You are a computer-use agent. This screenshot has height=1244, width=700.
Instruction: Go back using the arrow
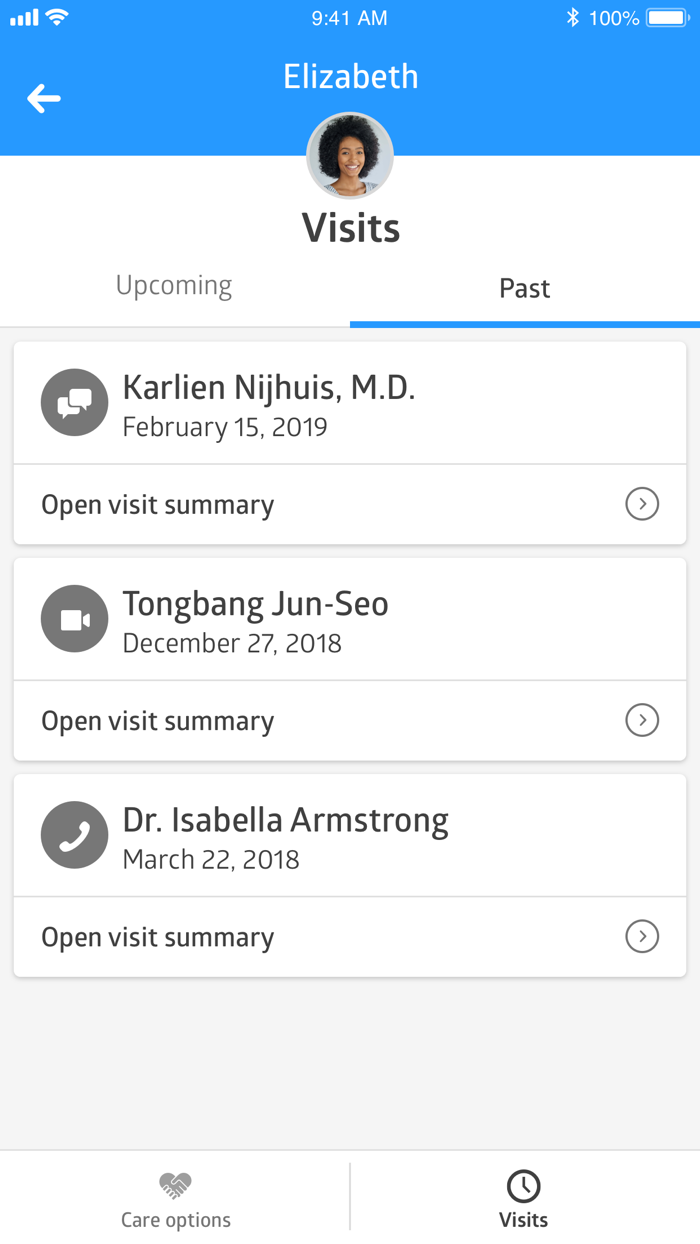44,98
